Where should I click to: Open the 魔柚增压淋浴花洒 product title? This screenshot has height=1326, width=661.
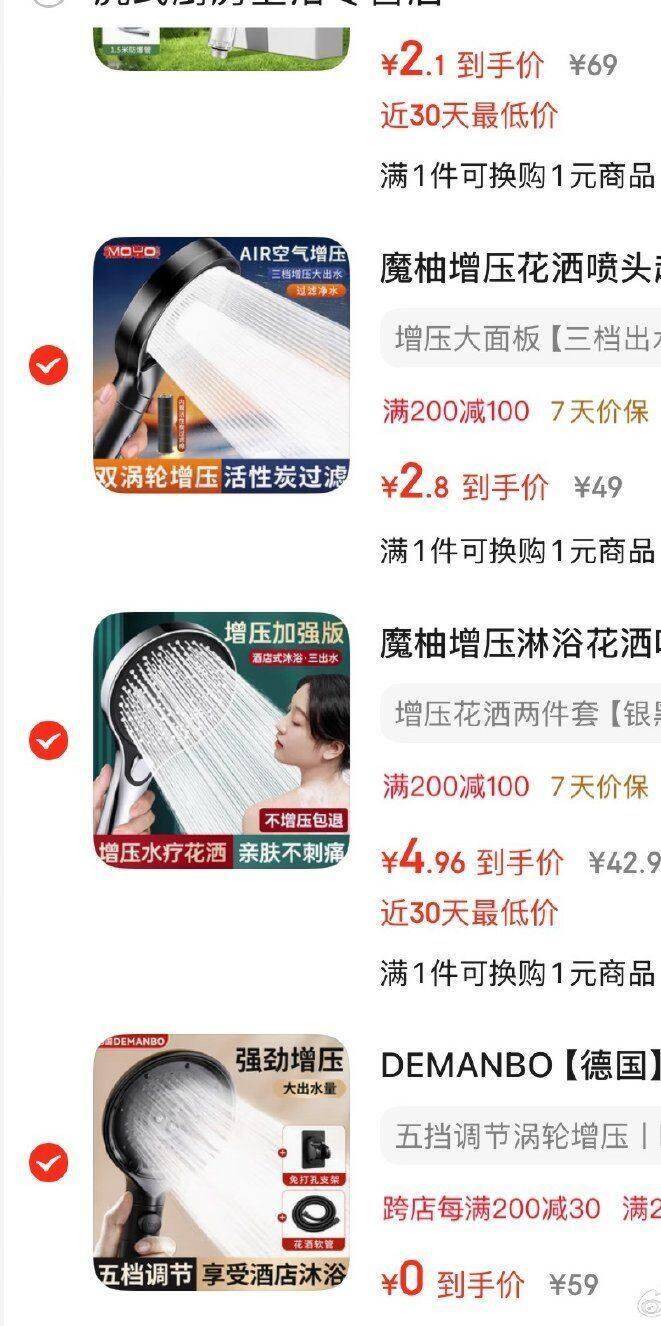tap(520, 645)
